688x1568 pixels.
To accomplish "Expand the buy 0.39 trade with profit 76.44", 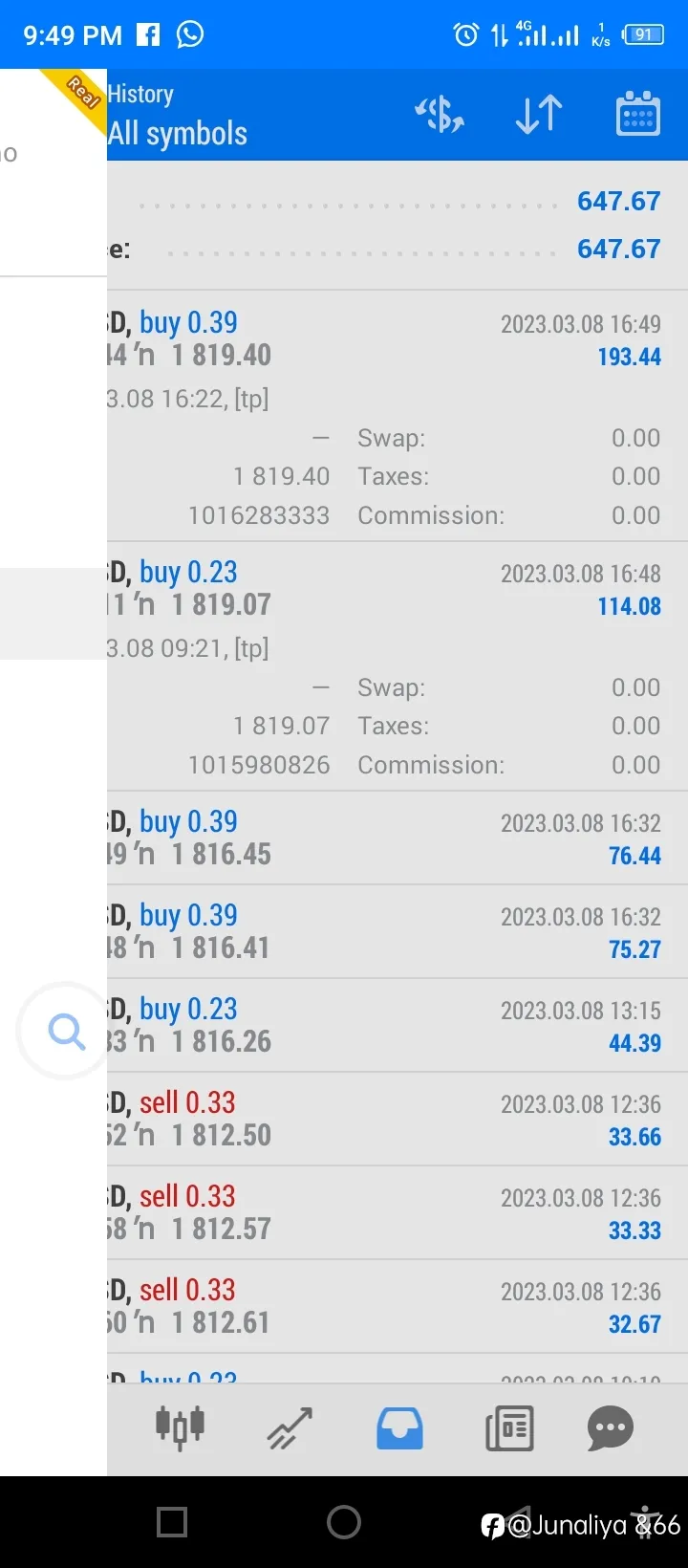I will 398,838.
